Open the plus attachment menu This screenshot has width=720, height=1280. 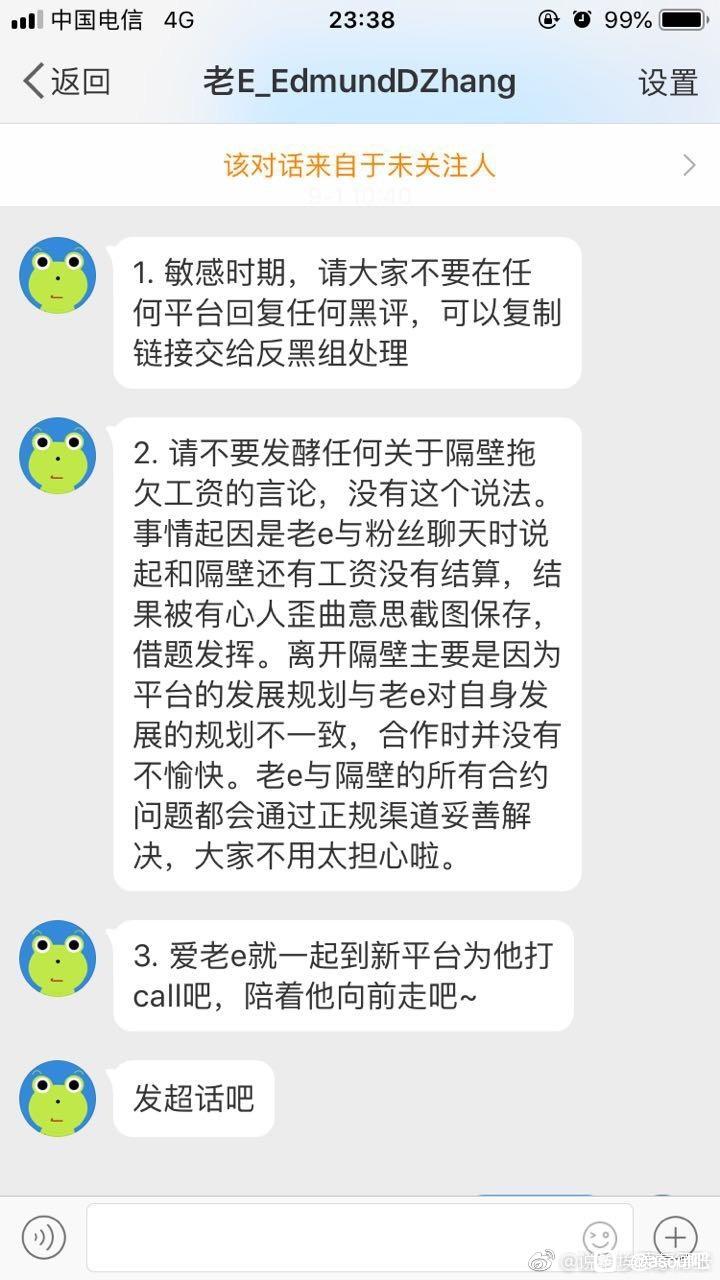coord(675,1237)
